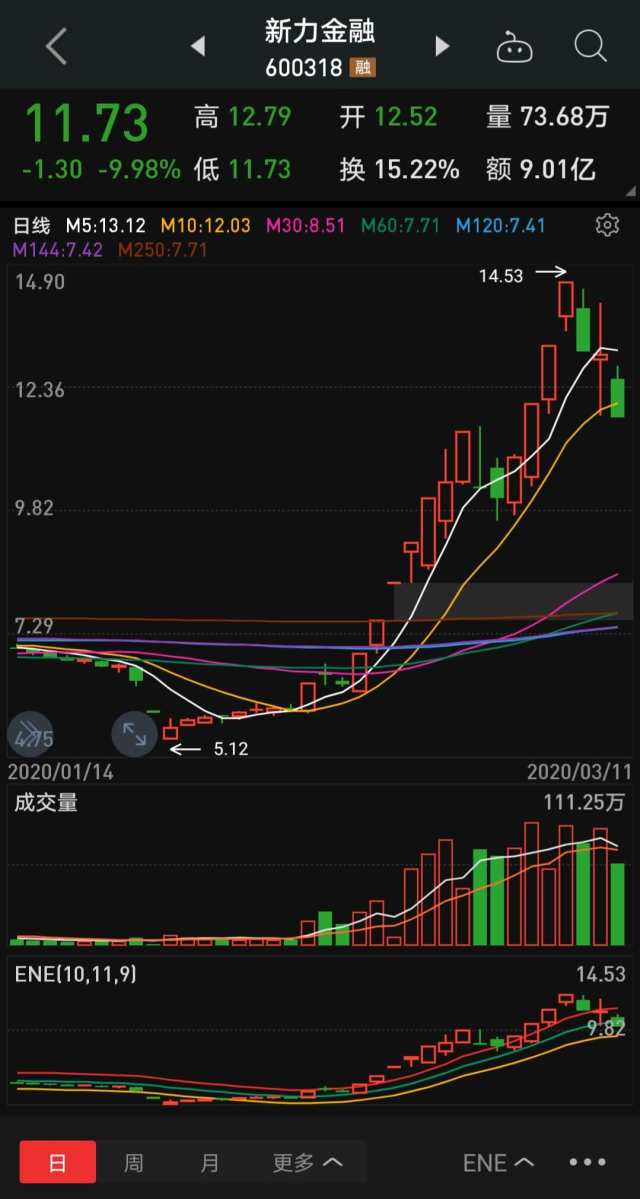Expand 更多 chart period options
The height and width of the screenshot is (1199, 640).
coord(308,1162)
